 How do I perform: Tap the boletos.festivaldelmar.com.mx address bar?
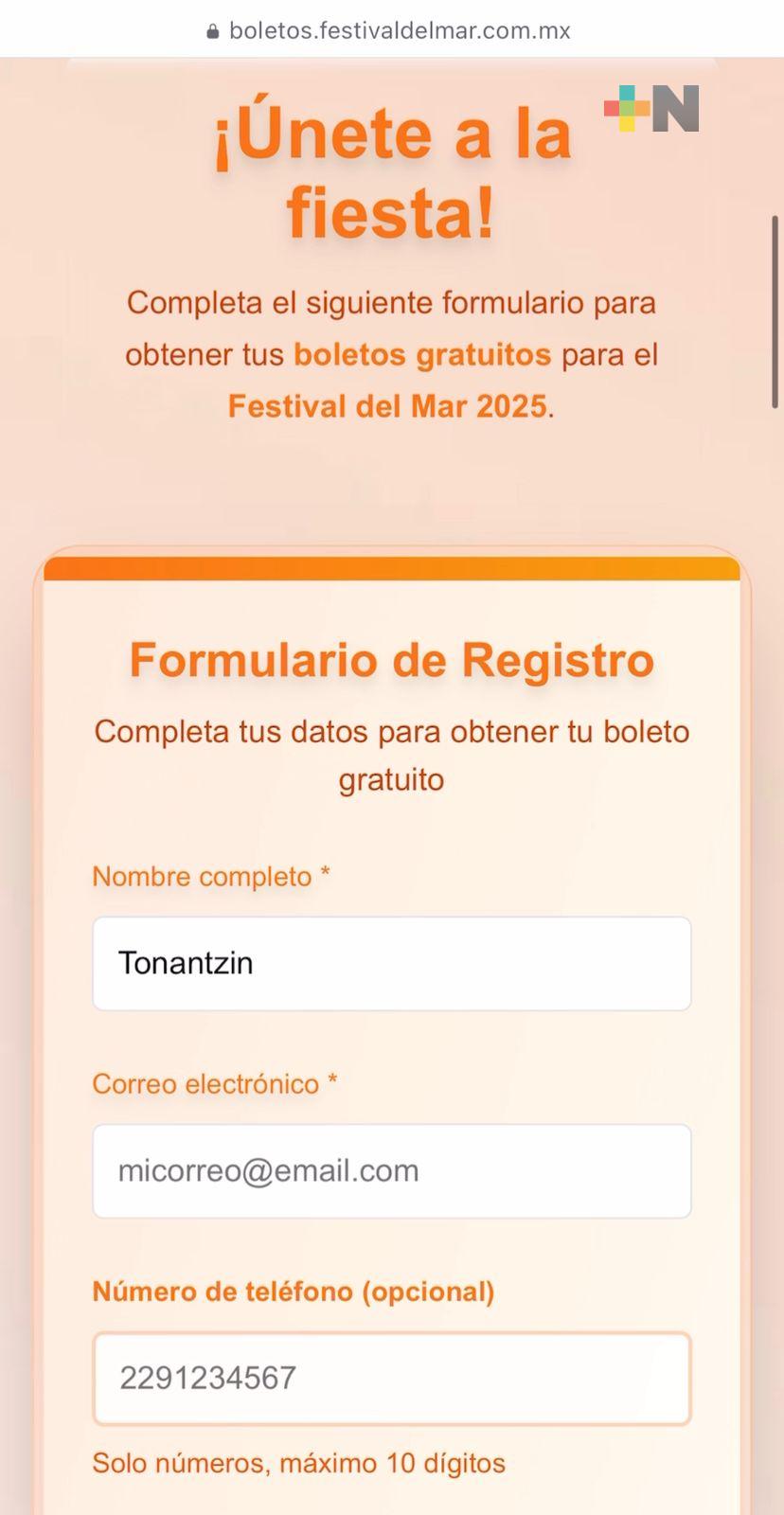click(x=391, y=30)
